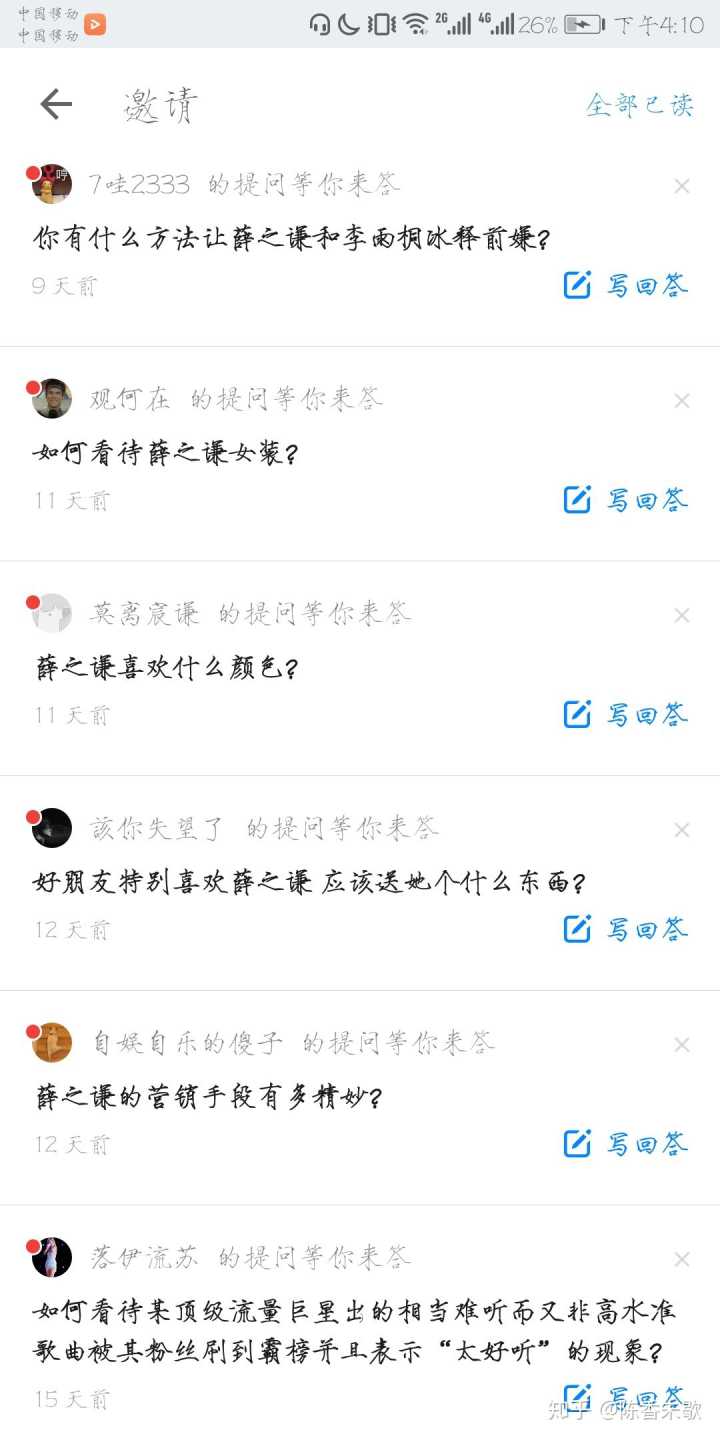Remove the invitation from 莫离宸谦
720x1440 pixels.
click(x=682, y=616)
